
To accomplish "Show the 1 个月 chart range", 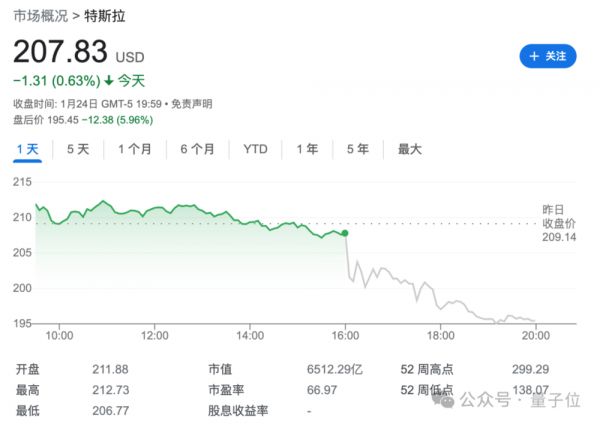I will click(135, 149).
